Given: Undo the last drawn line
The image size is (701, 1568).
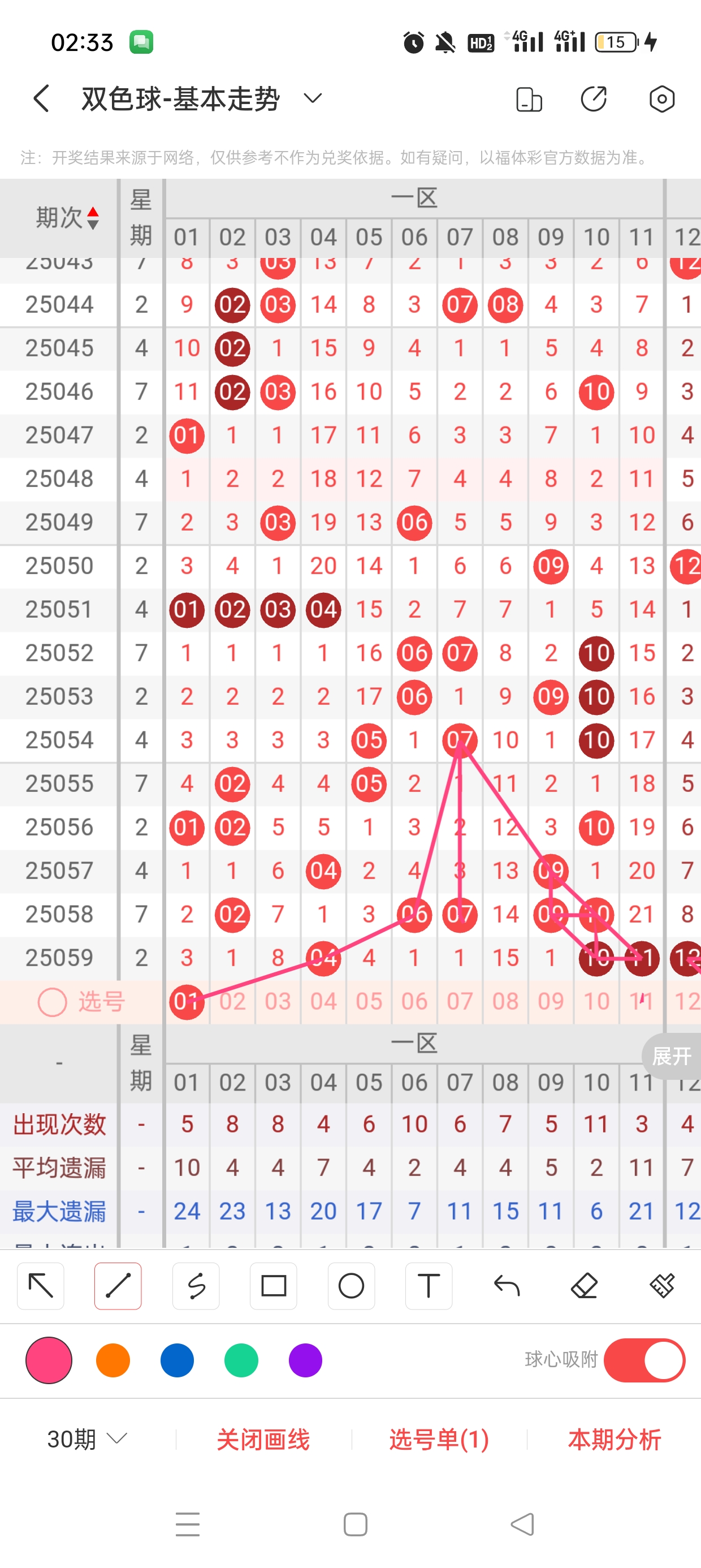Looking at the screenshot, I should coord(507,1286).
